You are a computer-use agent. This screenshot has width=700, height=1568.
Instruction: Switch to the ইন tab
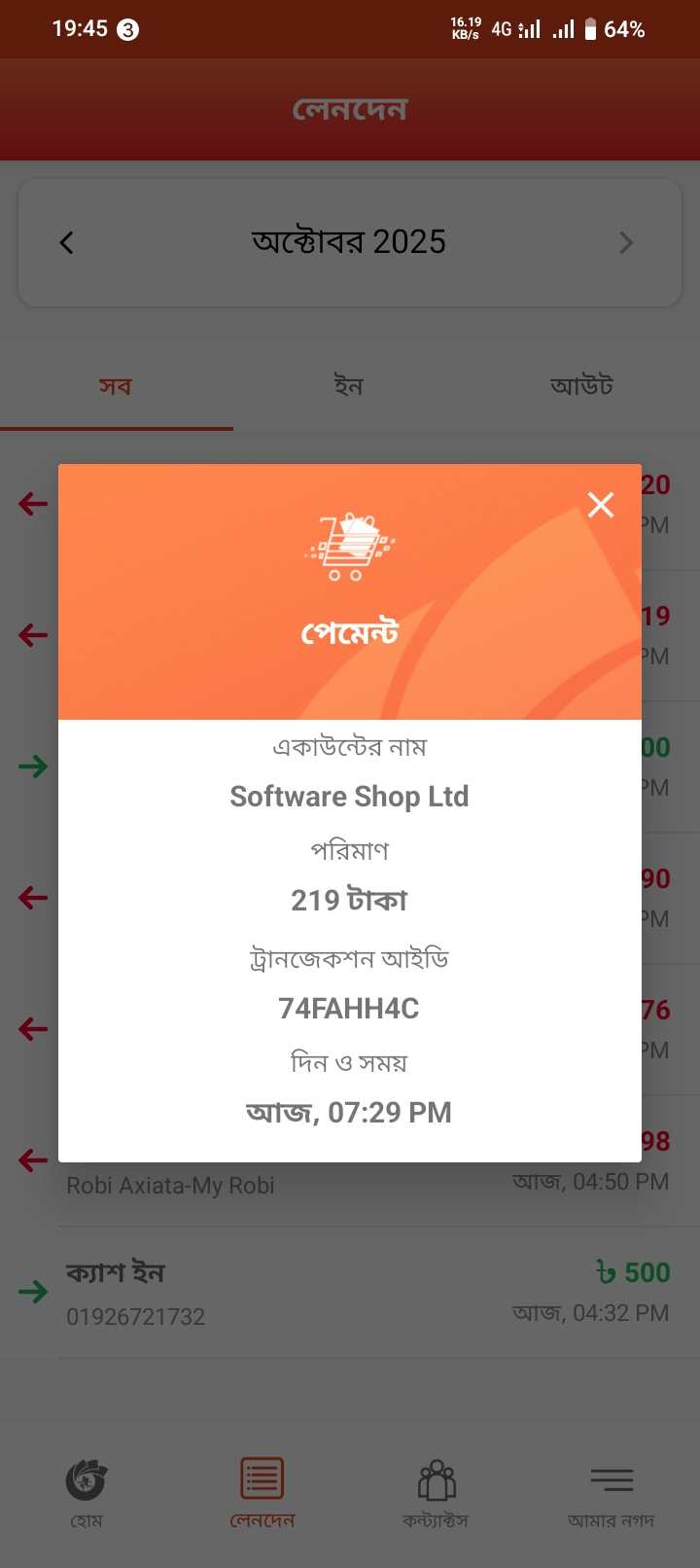click(x=349, y=387)
